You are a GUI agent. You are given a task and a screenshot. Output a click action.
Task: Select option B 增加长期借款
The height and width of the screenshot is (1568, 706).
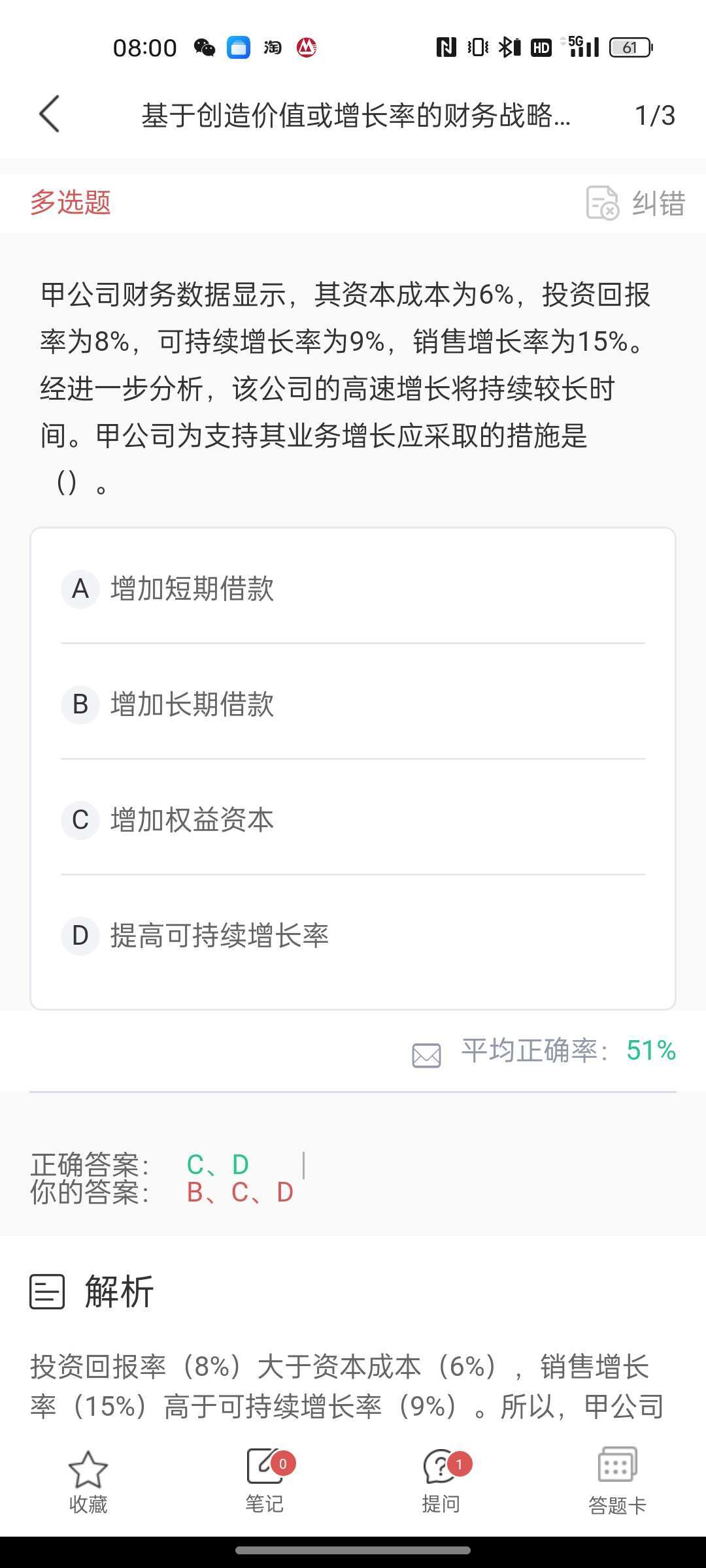(353, 704)
